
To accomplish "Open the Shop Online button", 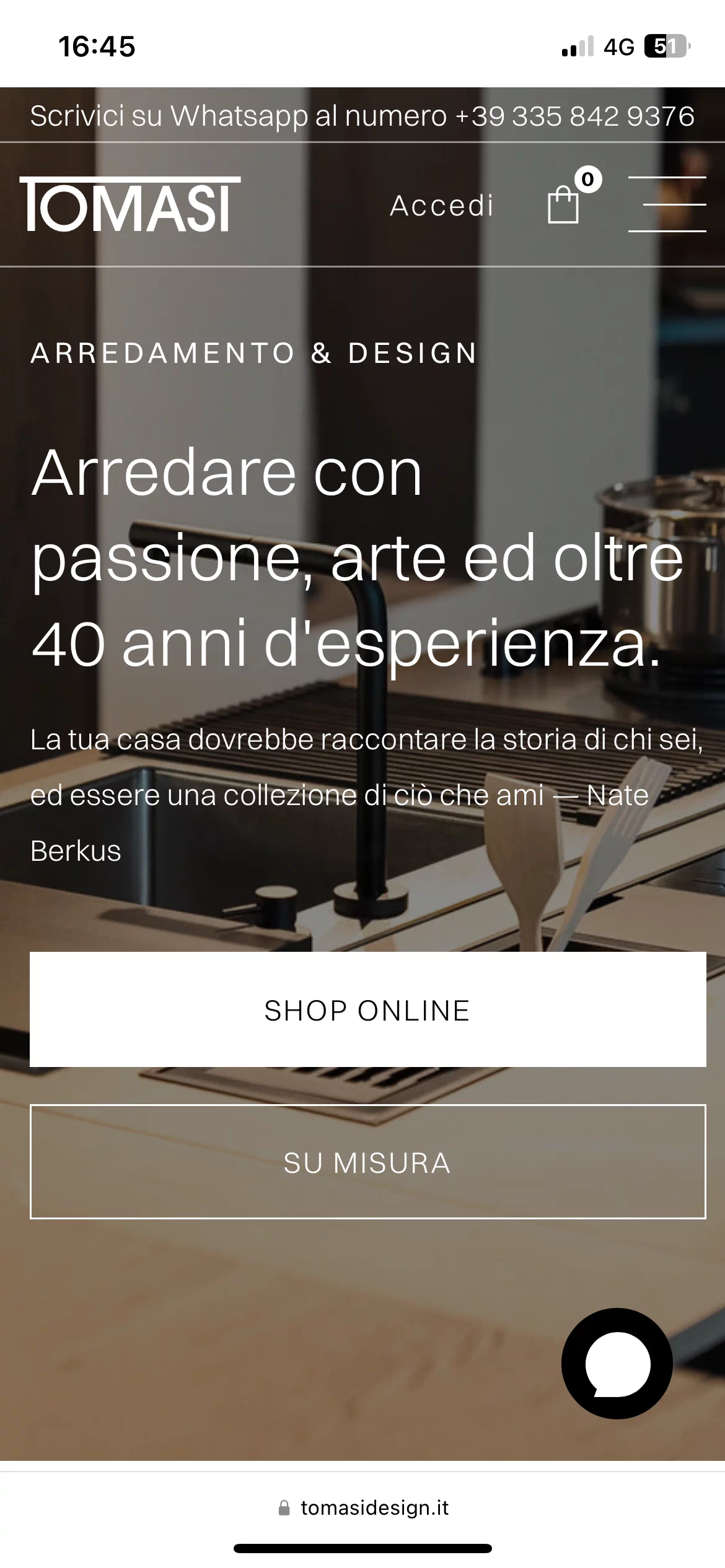I will [x=368, y=1010].
